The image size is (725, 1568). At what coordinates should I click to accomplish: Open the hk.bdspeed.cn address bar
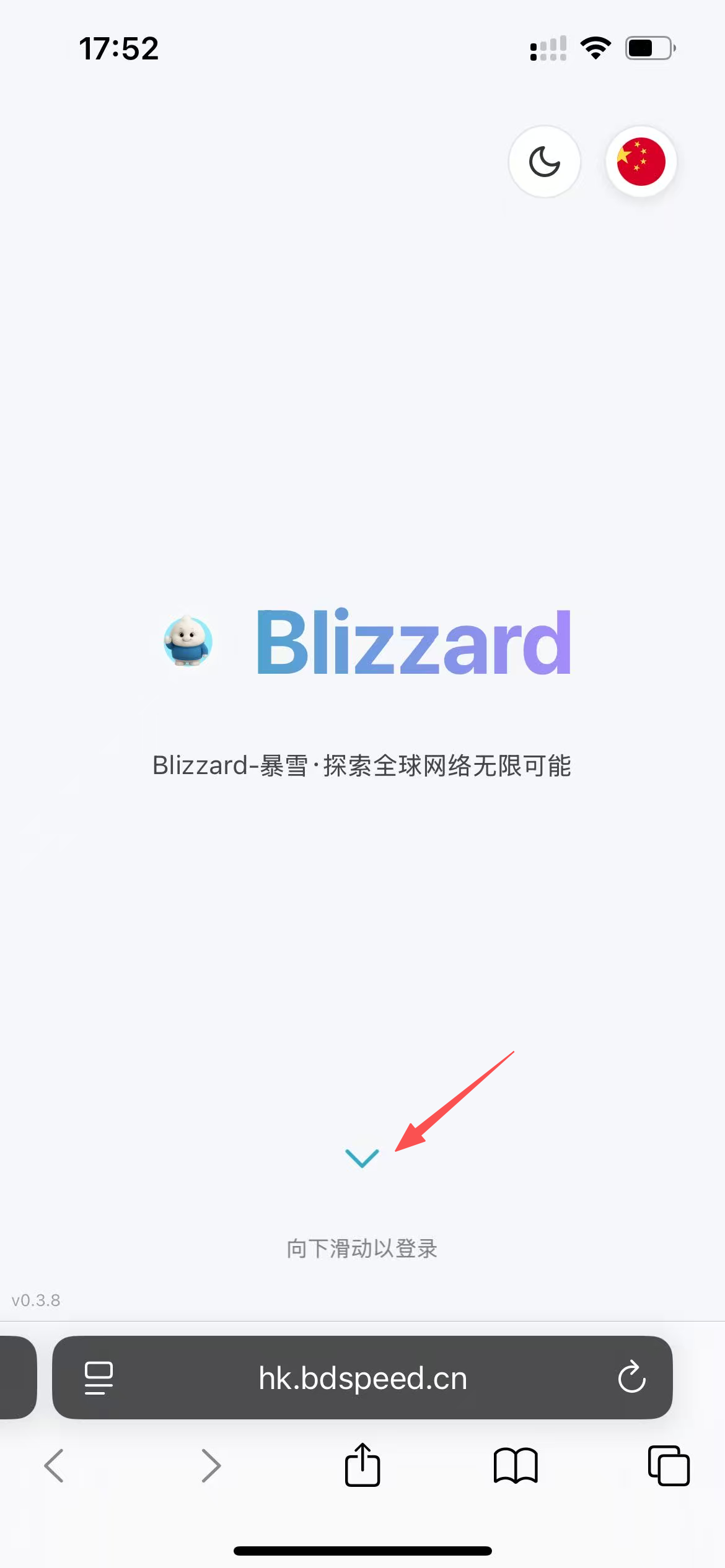tap(362, 1379)
